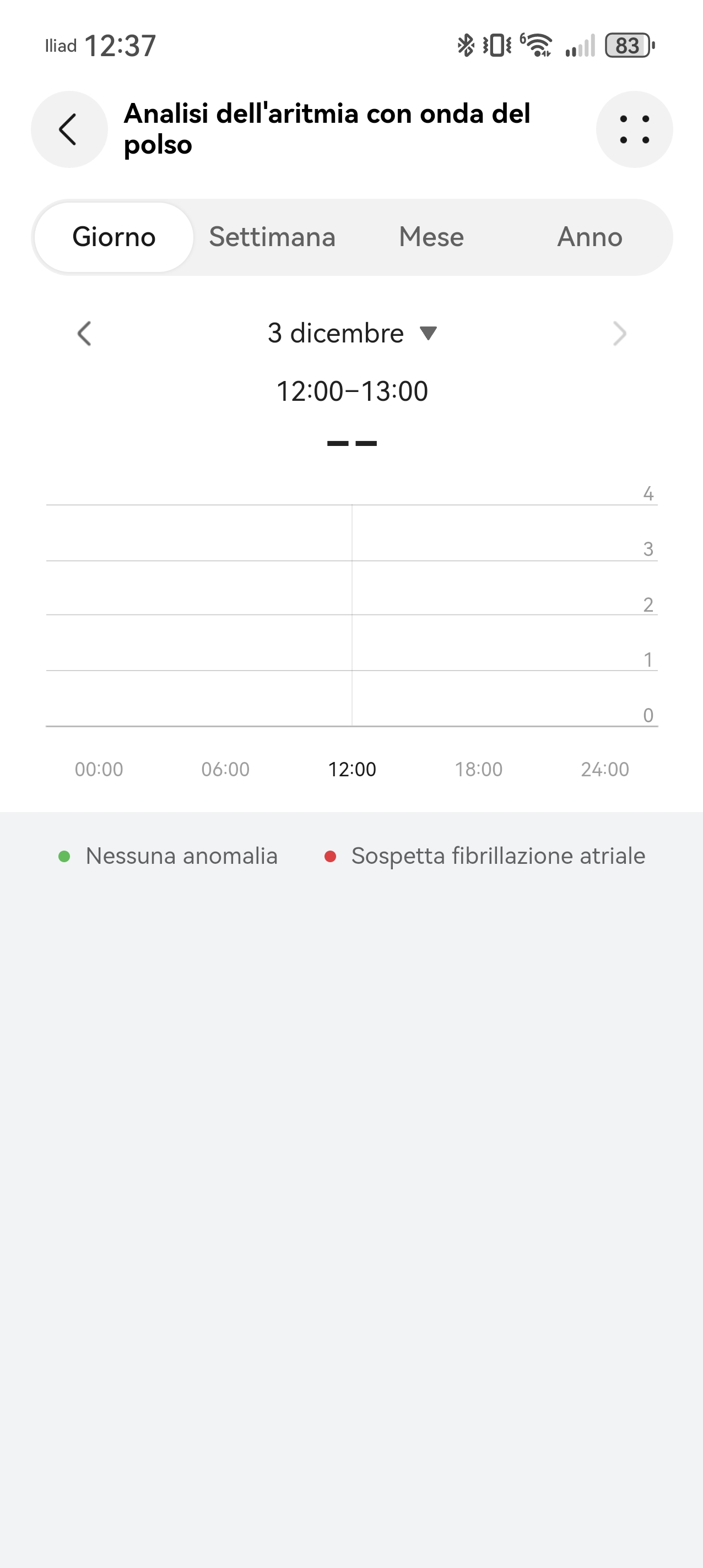The height and width of the screenshot is (1568, 703).
Task: Go to the next day
Action: pos(619,334)
